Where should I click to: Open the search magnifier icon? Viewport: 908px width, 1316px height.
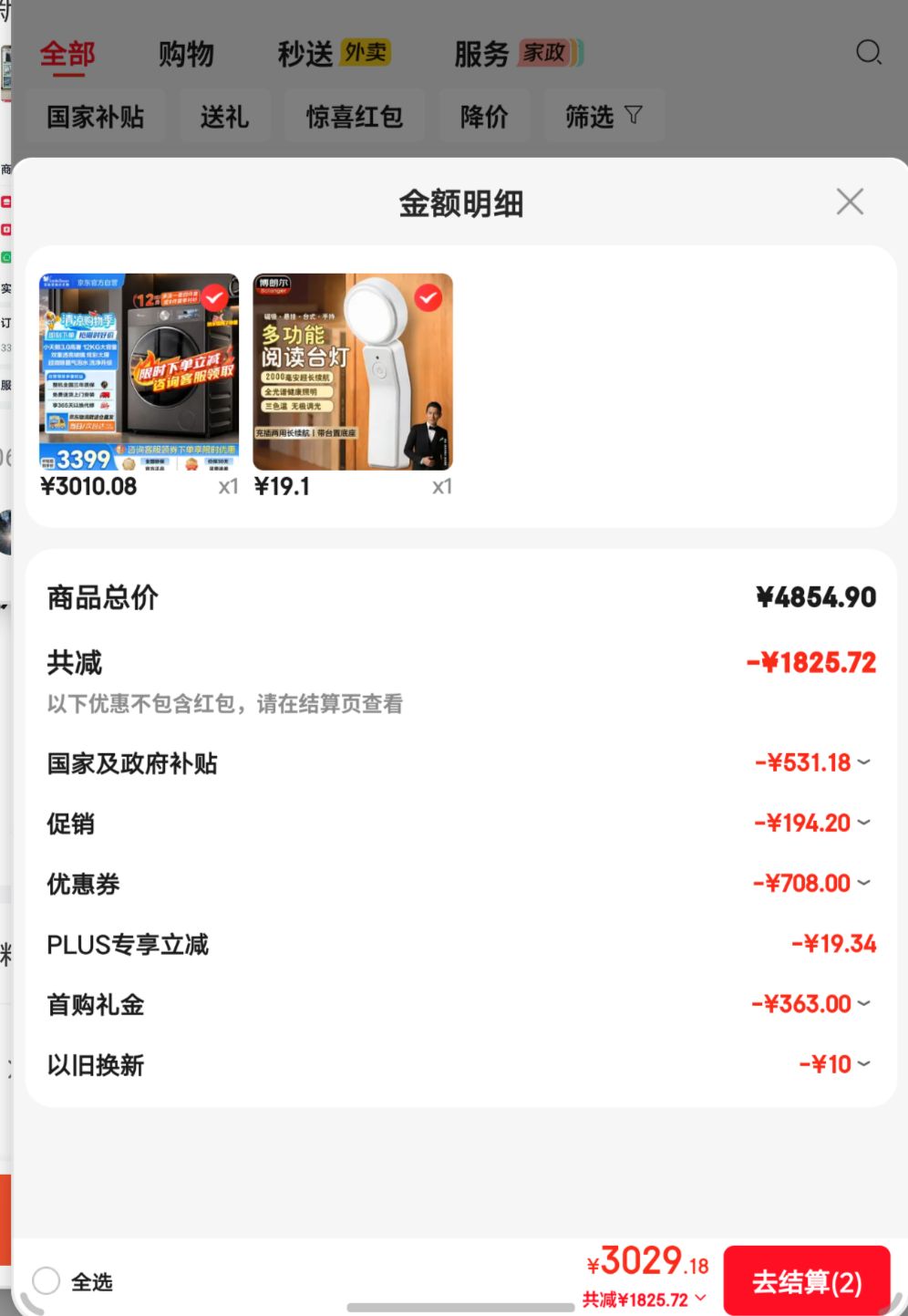[868, 52]
